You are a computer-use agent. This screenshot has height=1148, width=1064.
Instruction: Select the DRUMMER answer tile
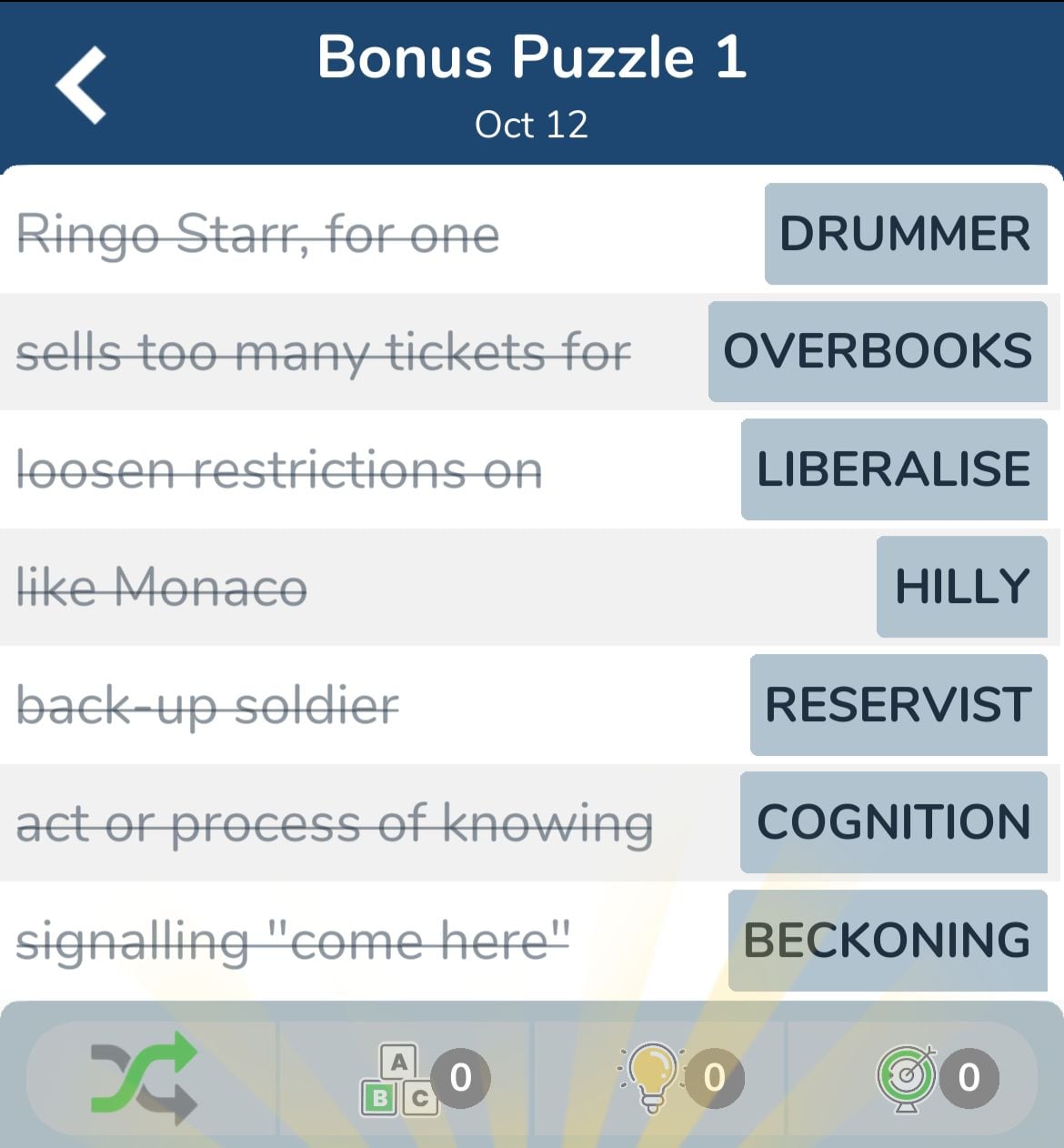coord(906,235)
